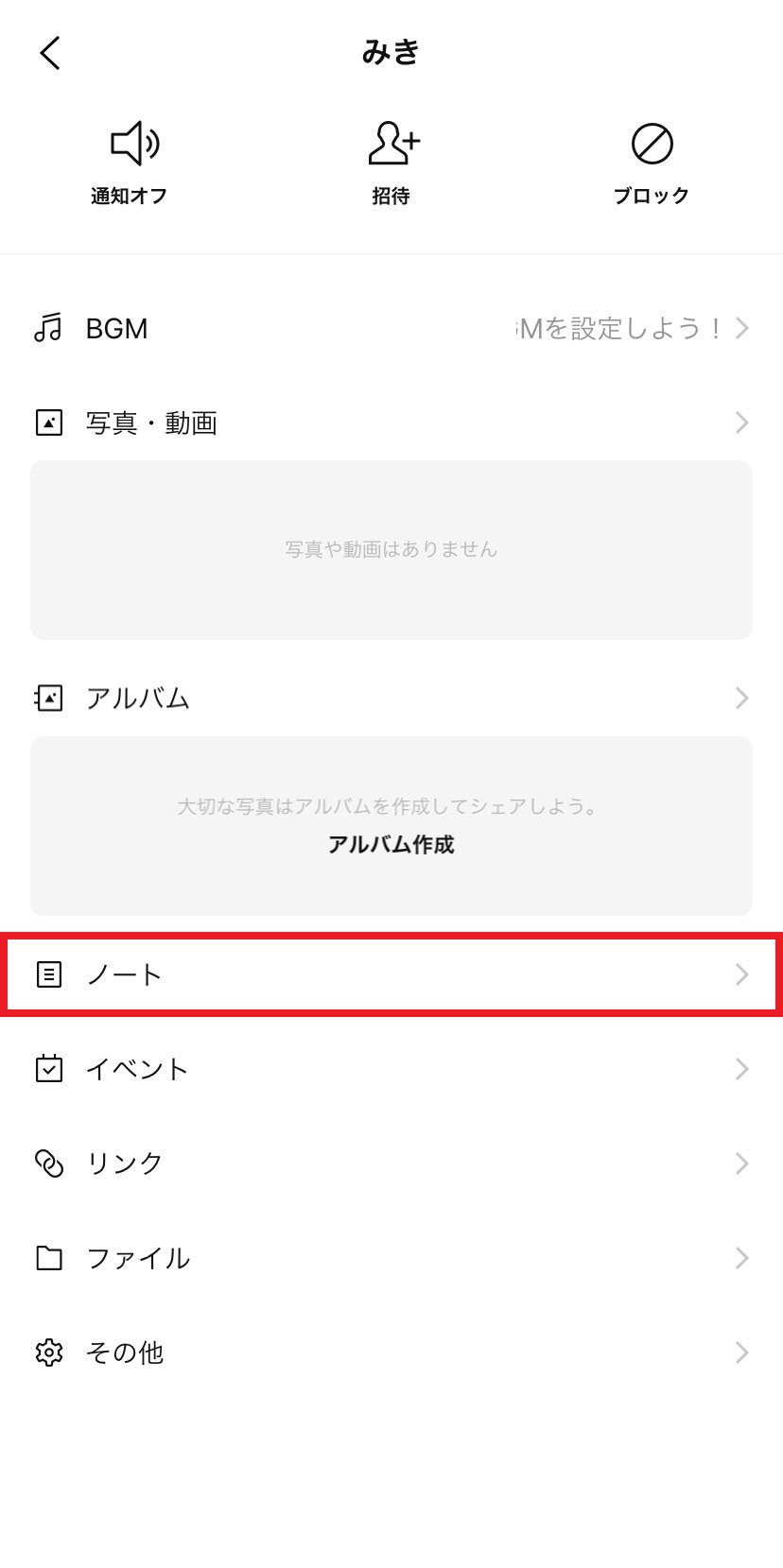Open the イベント row
The width and height of the screenshot is (783, 1568).
[x=391, y=1069]
